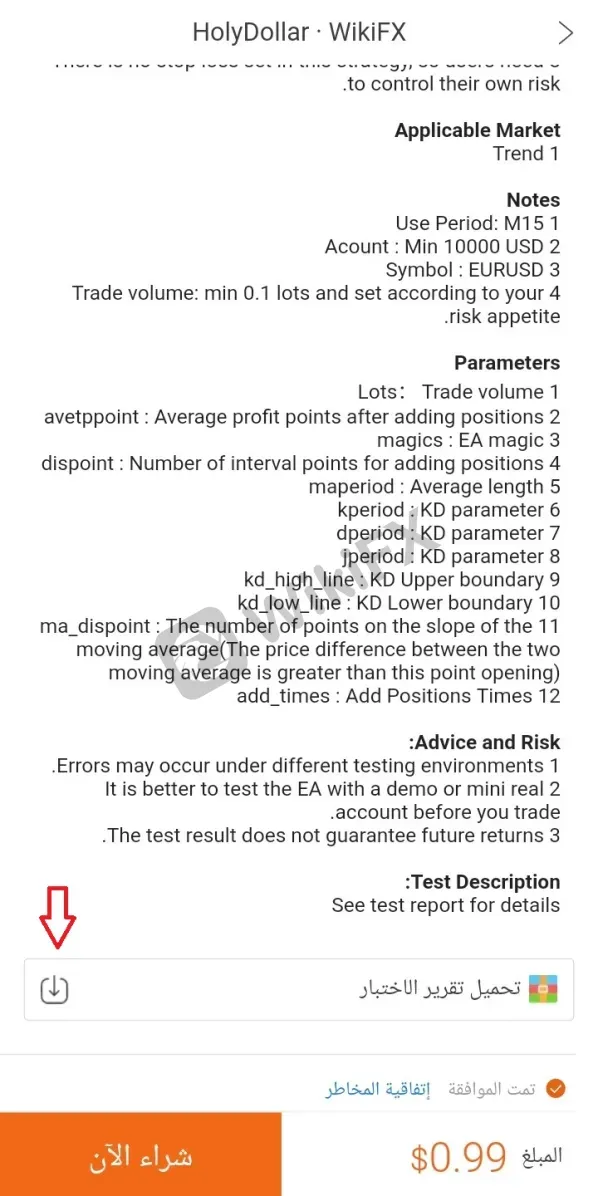The height and width of the screenshot is (1196, 598).
Task: Tap the orange Buy Now button
Action: (x=141, y=1155)
